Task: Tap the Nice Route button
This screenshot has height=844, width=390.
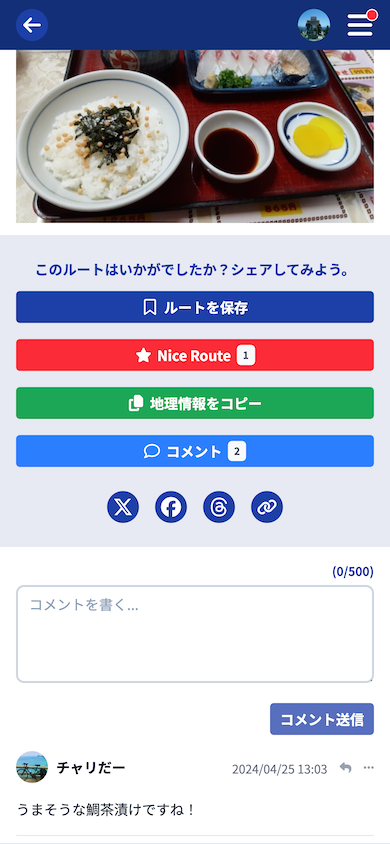Action: [x=195, y=355]
